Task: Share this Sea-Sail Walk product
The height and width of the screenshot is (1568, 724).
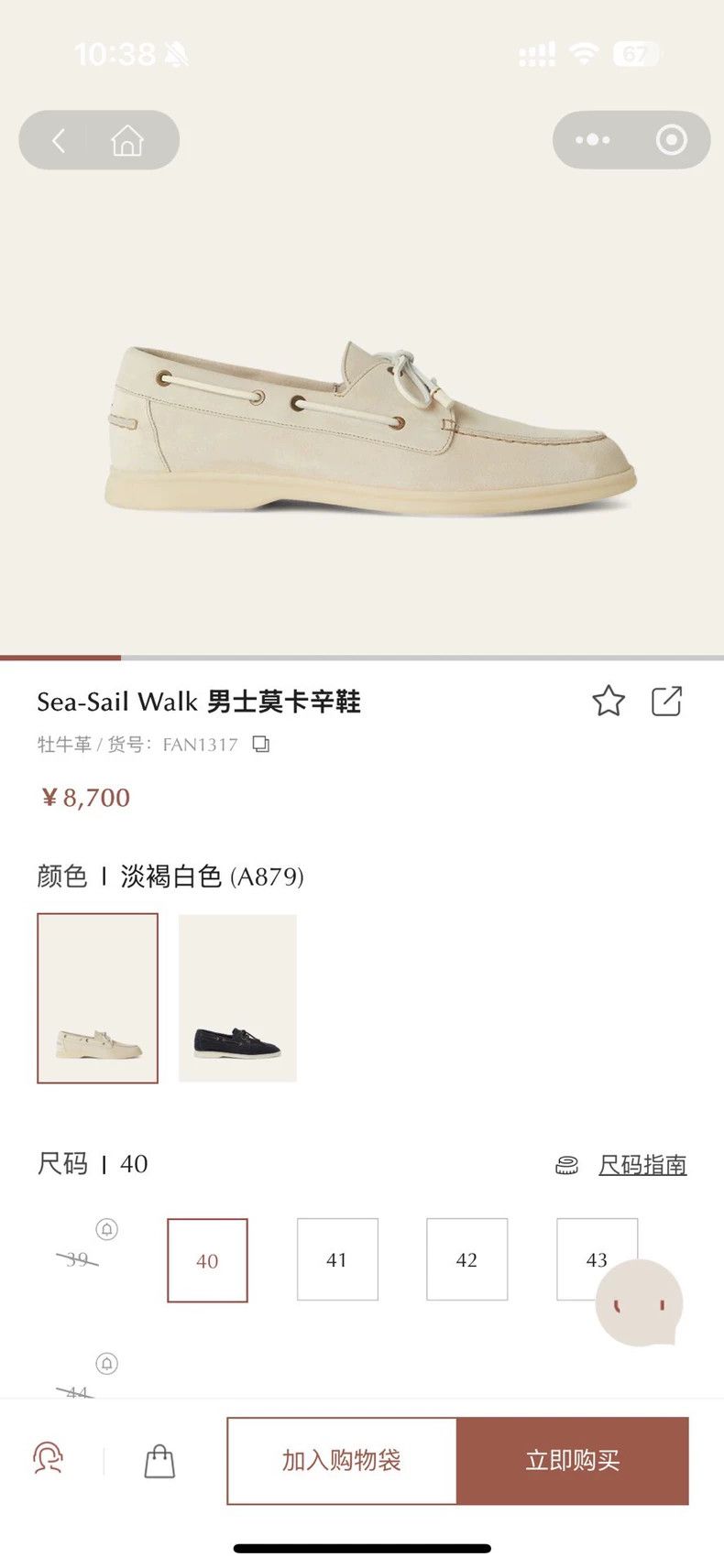Action: pyautogui.click(x=666, y=701)
